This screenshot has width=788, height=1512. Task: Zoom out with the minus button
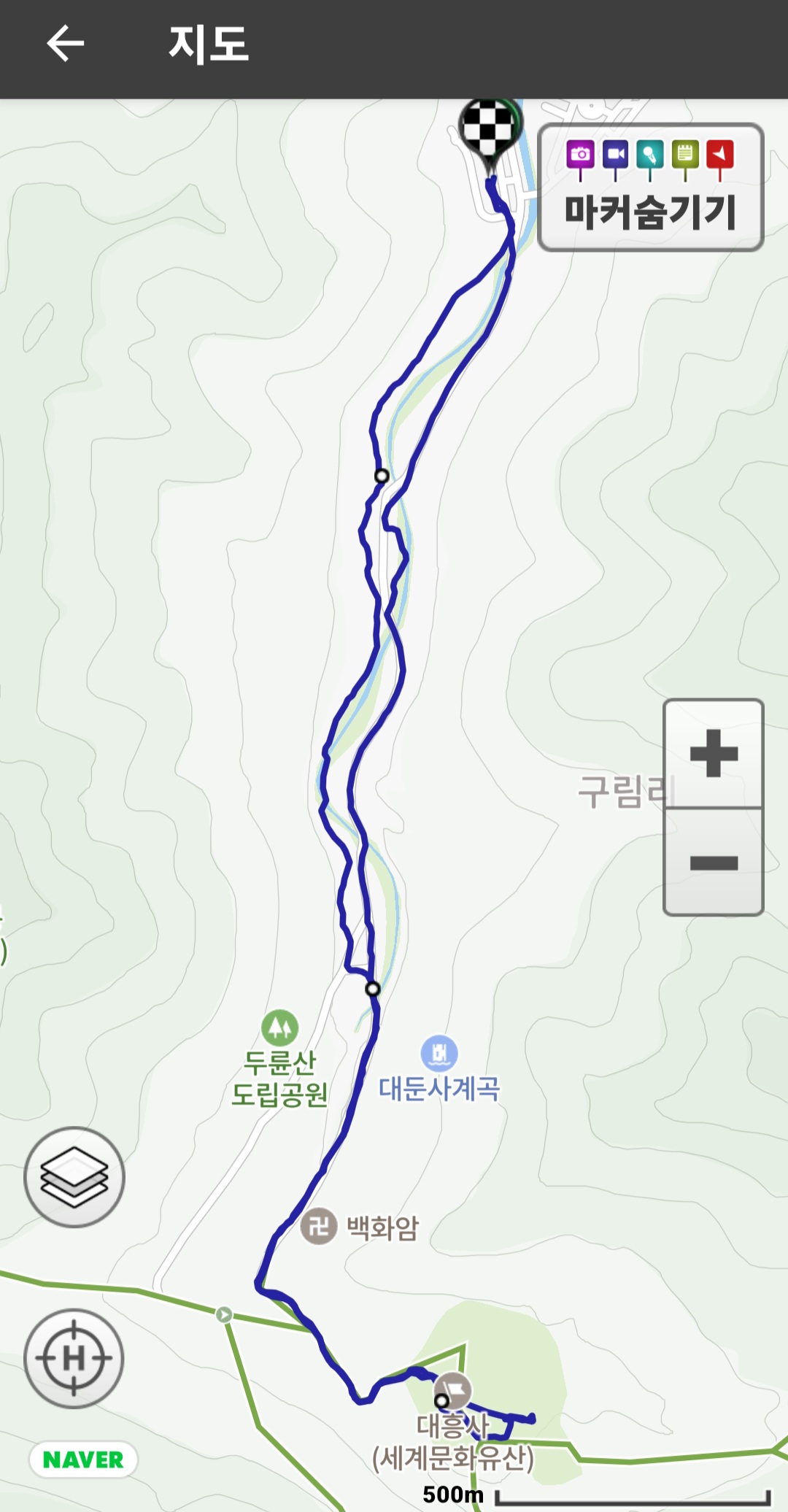pyautogui.click(x=713, y=863)
